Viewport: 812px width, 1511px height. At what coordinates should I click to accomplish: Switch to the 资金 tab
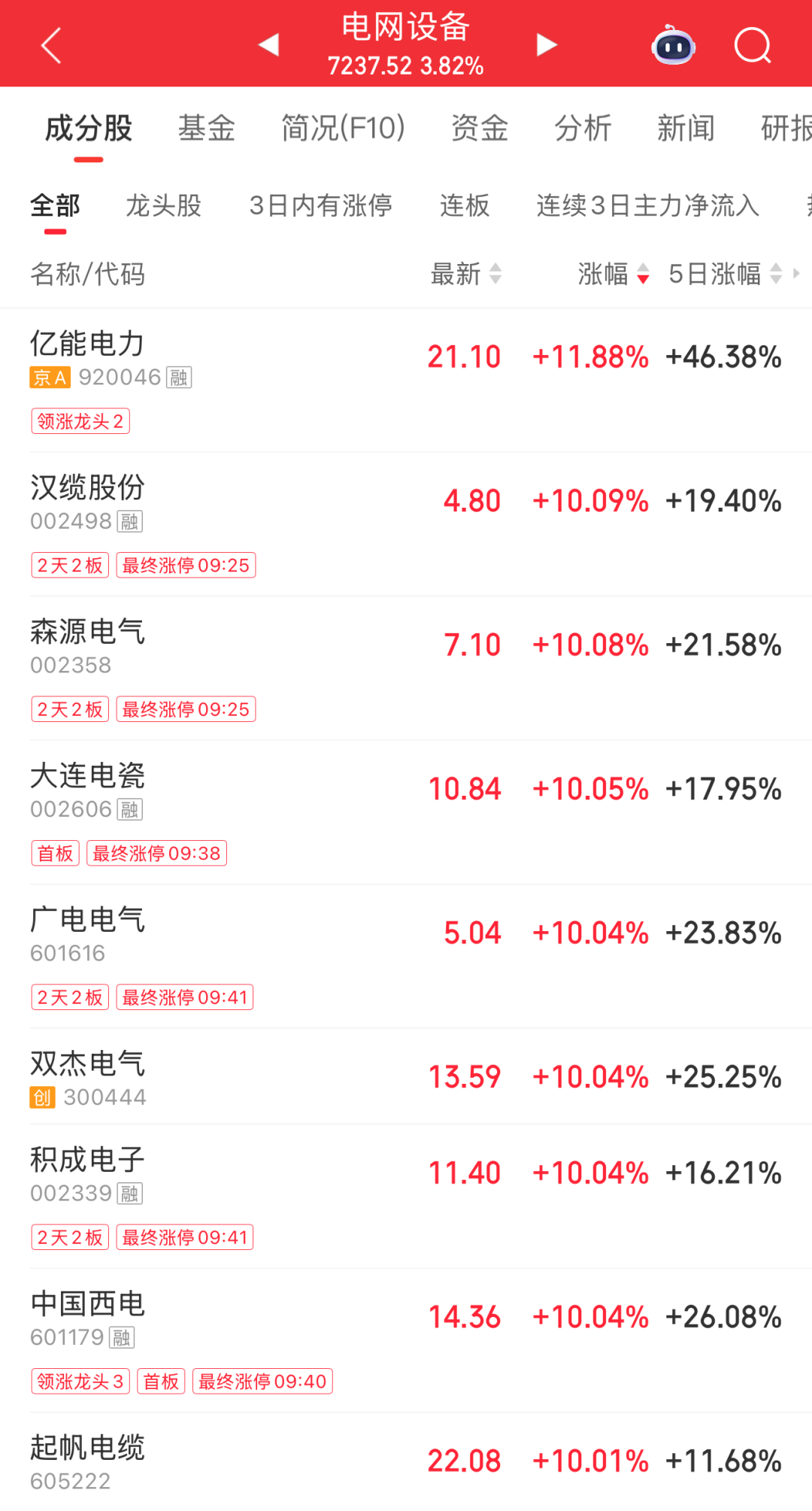pyautogui.click(x=480, y=129)
